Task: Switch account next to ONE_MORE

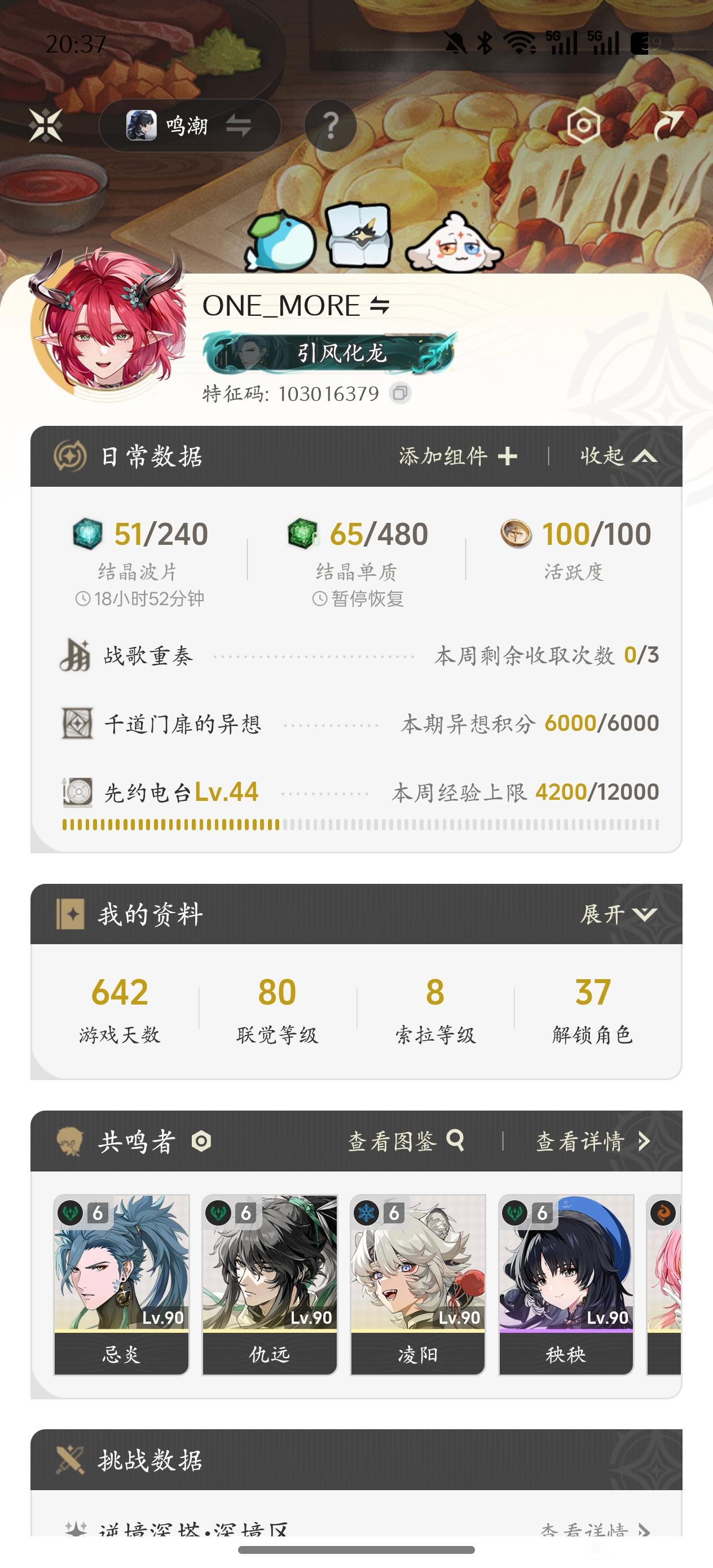Action: (x=380, y=306)
